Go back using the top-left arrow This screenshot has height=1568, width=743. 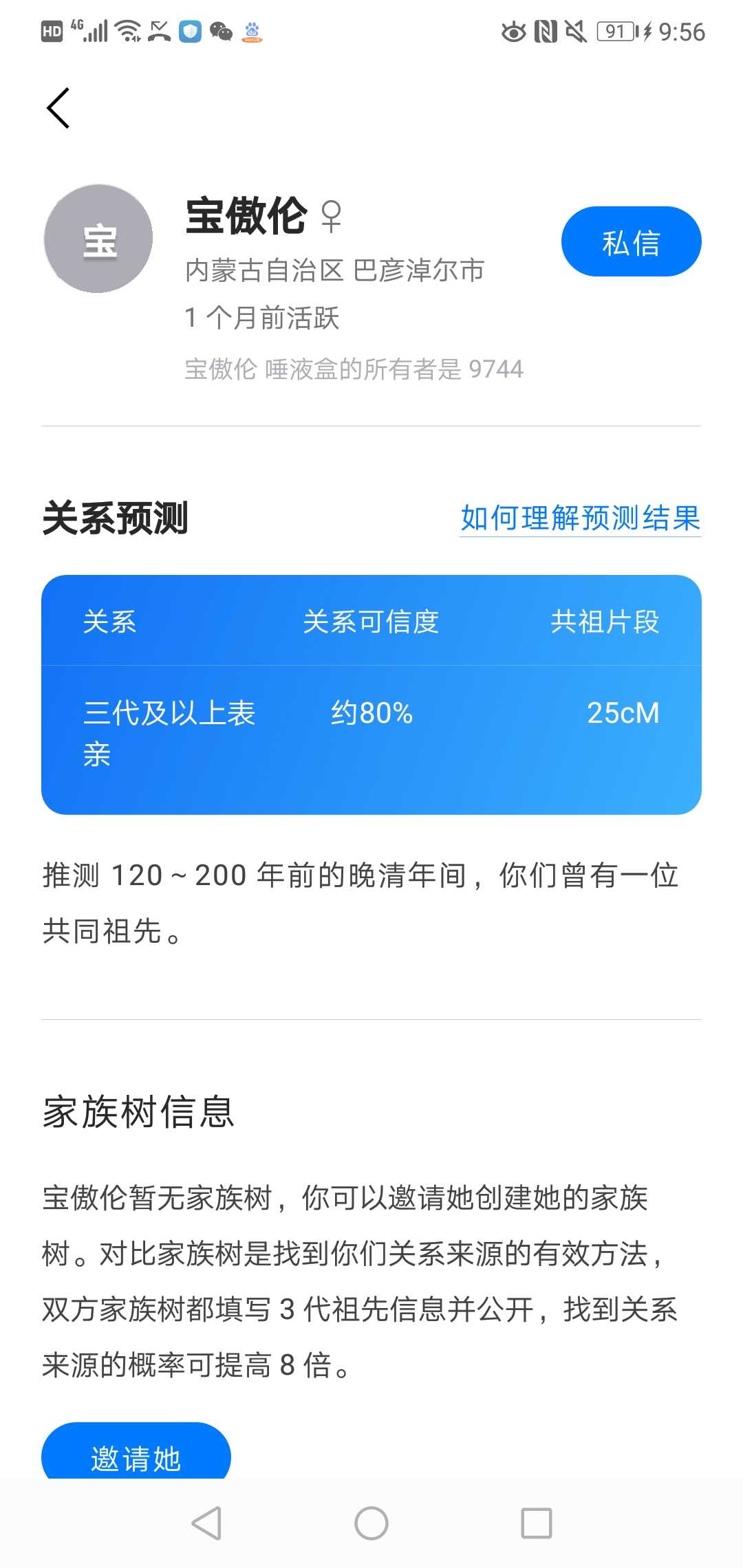58,108
